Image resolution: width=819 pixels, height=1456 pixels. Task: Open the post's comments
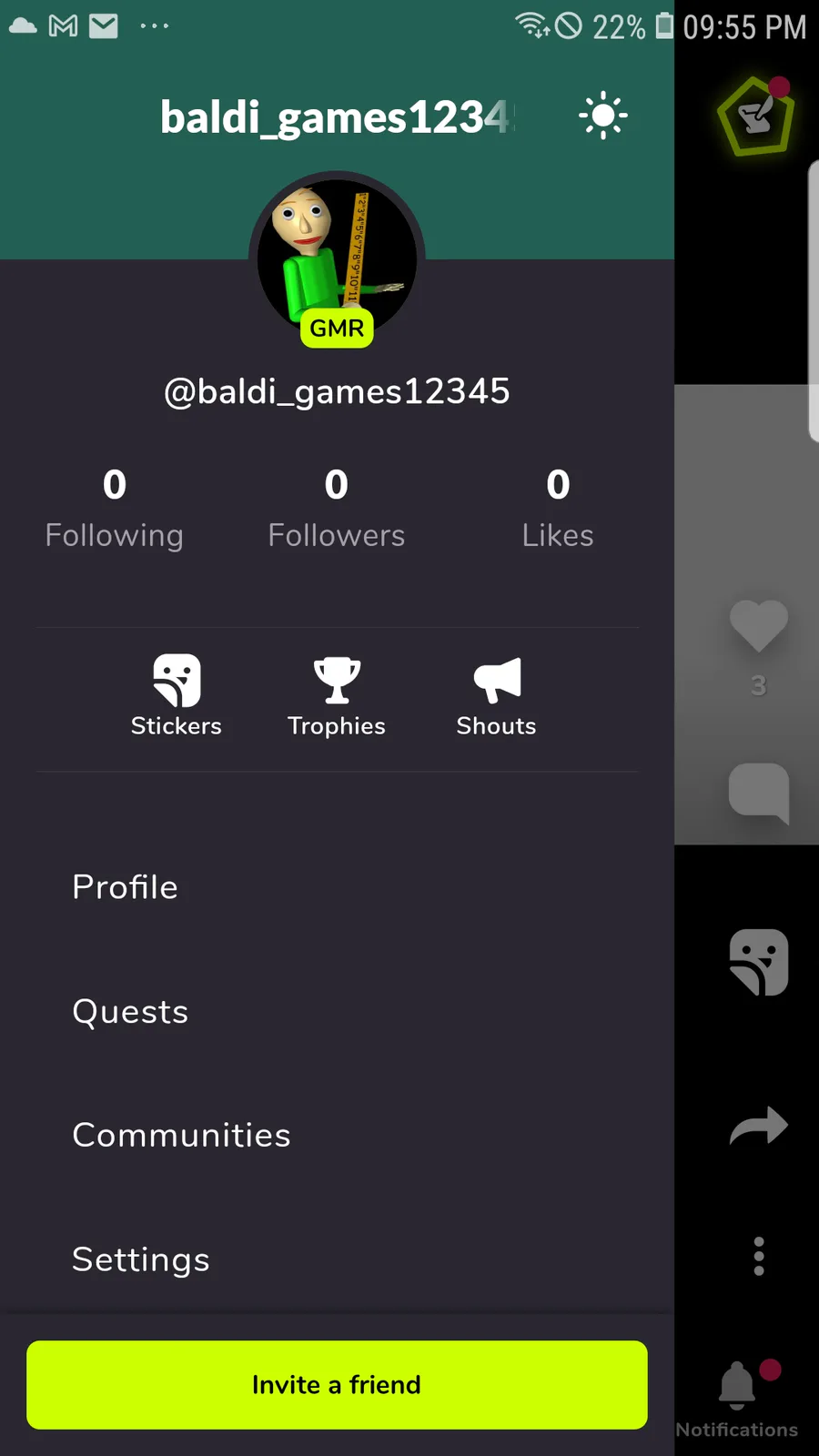(758, 792)
